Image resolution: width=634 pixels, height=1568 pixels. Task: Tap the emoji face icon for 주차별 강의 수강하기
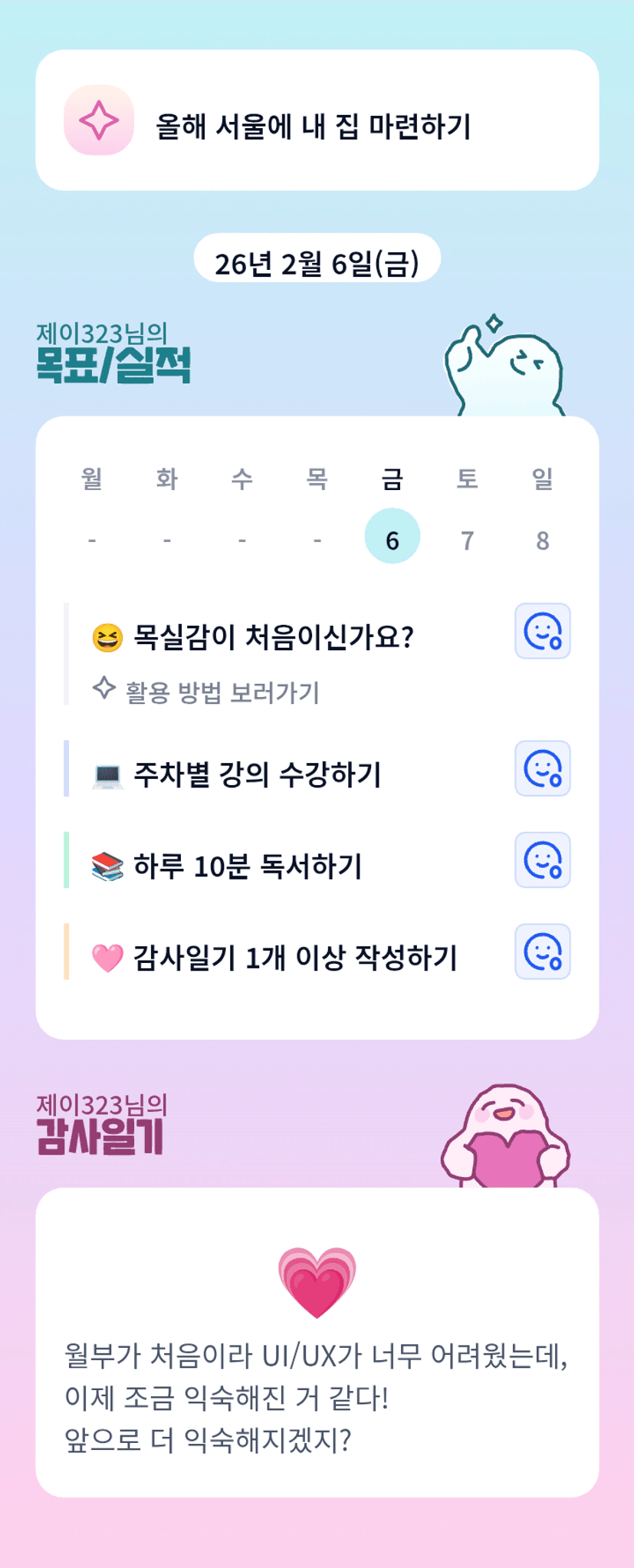tap(542, 768)
